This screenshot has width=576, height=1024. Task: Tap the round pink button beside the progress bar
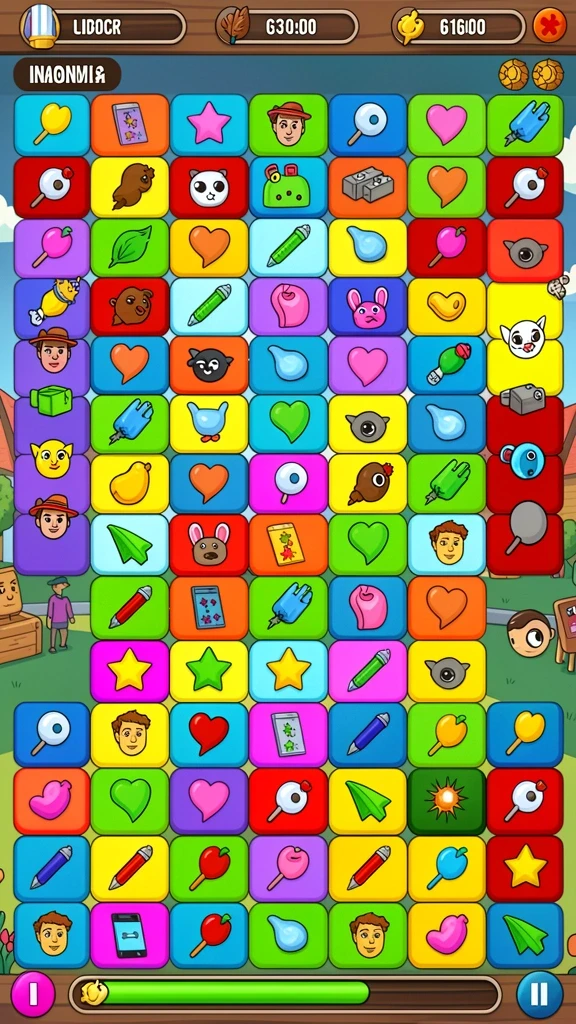click(33, 995)
